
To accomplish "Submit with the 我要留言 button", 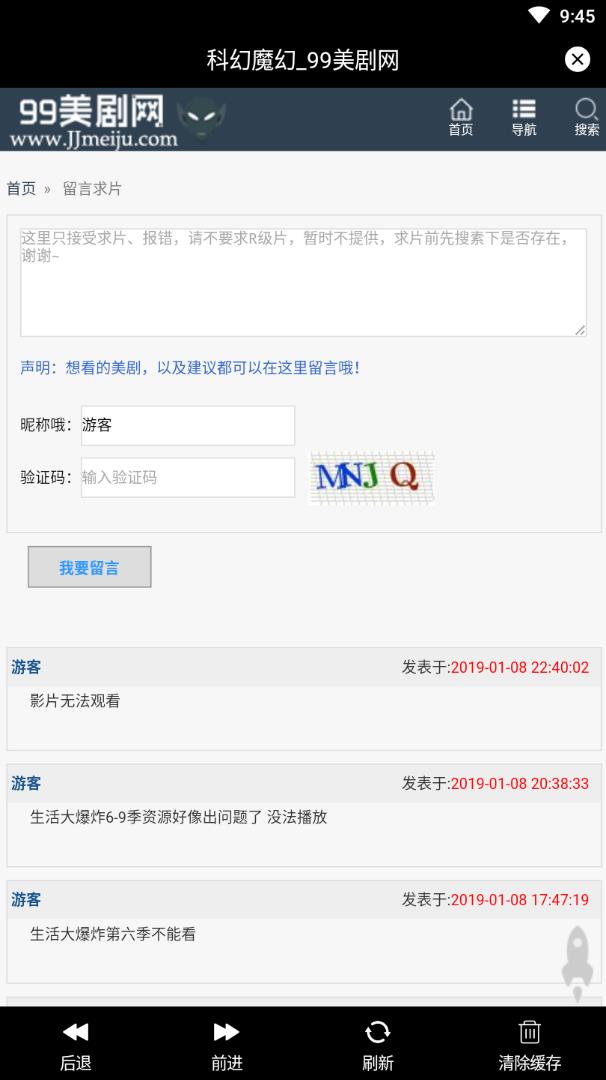I will pyautogui.click(x=89, y=567).
